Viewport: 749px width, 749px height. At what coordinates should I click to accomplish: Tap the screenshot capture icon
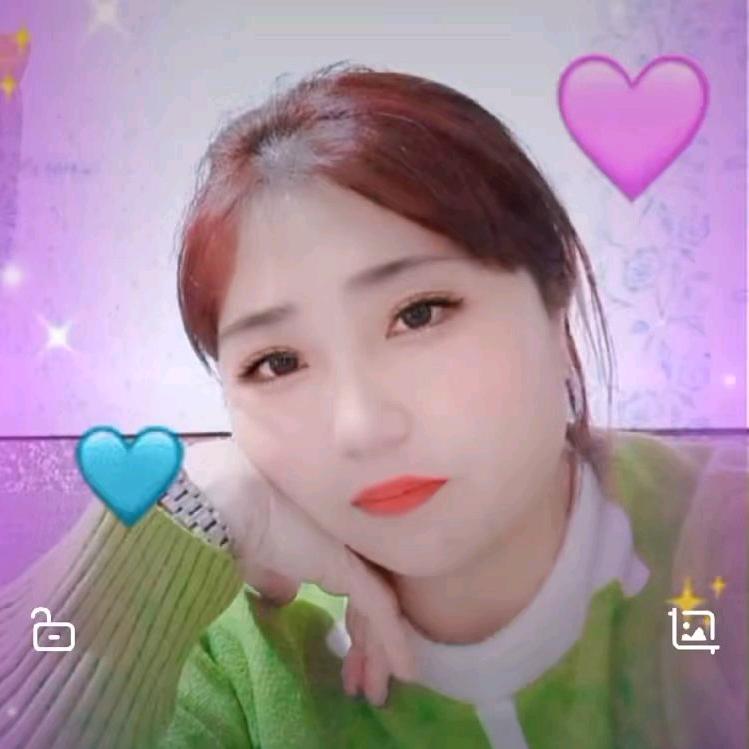(x=693, y=630)
